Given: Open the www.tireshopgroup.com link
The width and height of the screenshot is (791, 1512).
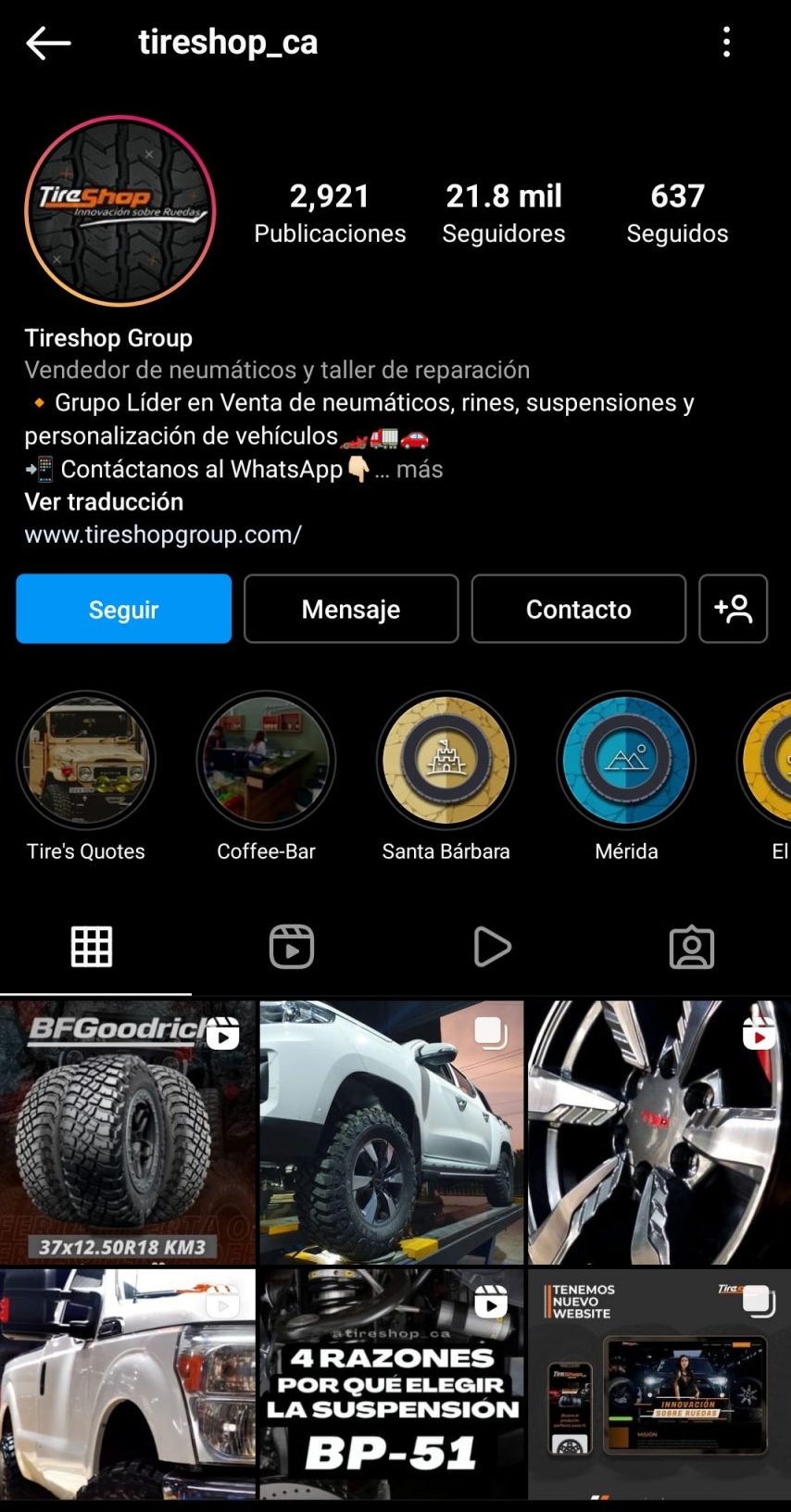Looking at the screenshot, I should 163,535.
